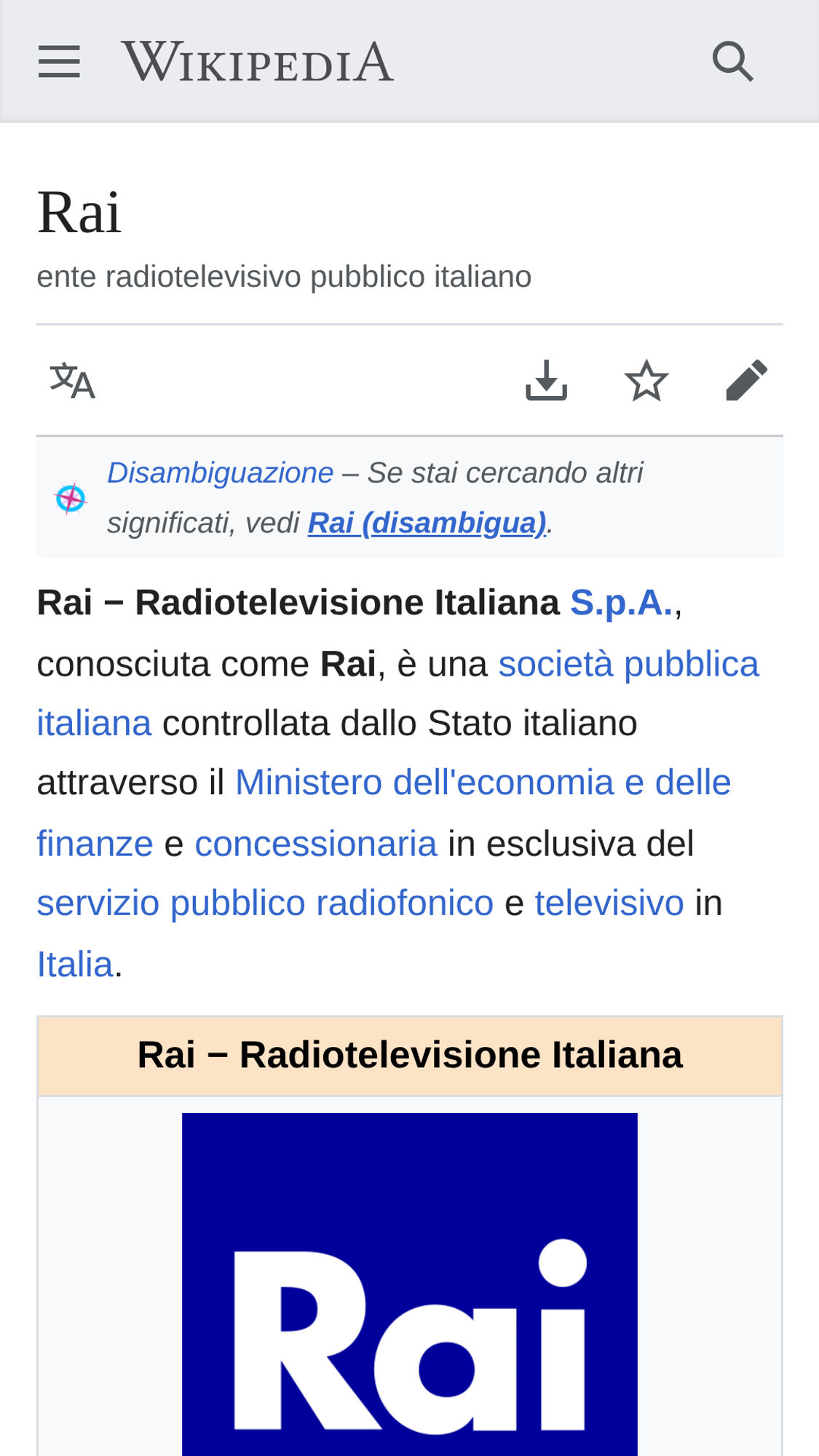The width and height of the screenshot is (819, 1456).
Task: Edit the article with pencil icon
Action: tap(747, 380)
